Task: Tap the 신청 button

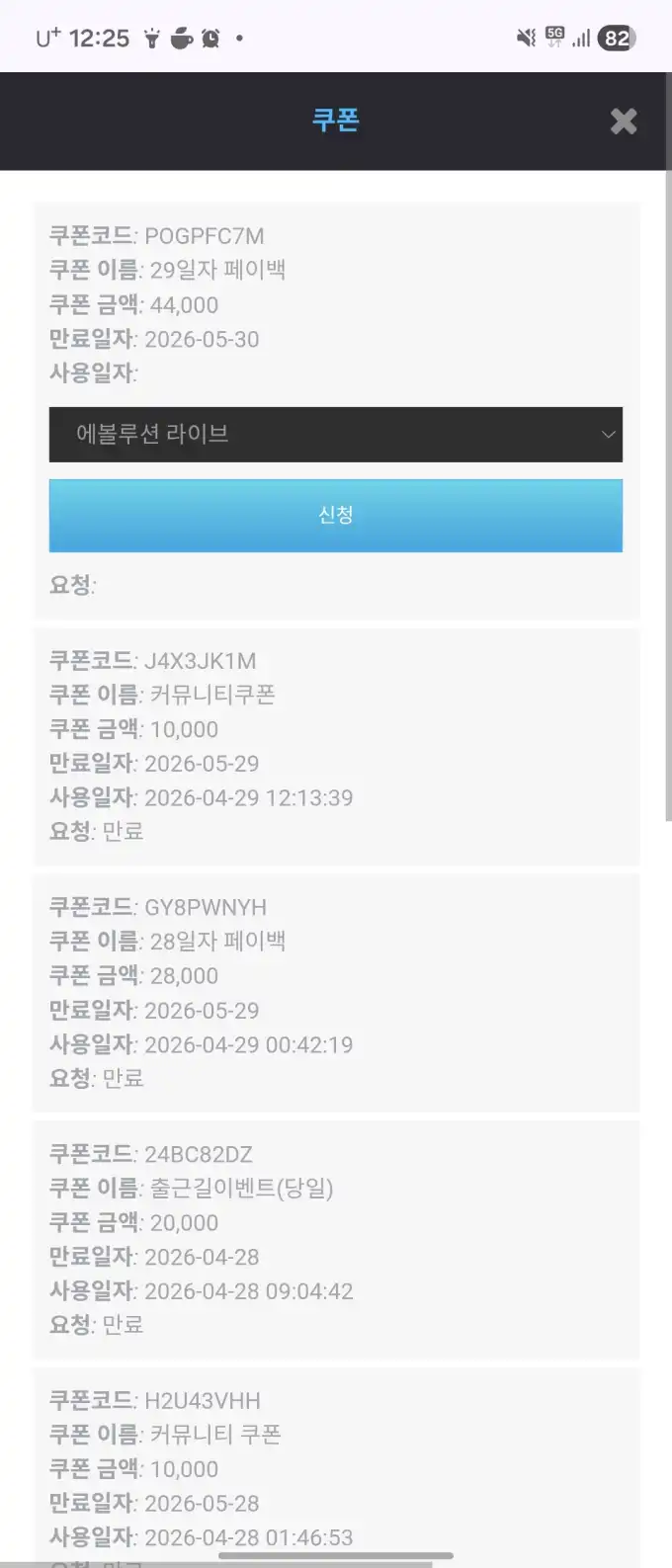Action: (x=336, y=515)
